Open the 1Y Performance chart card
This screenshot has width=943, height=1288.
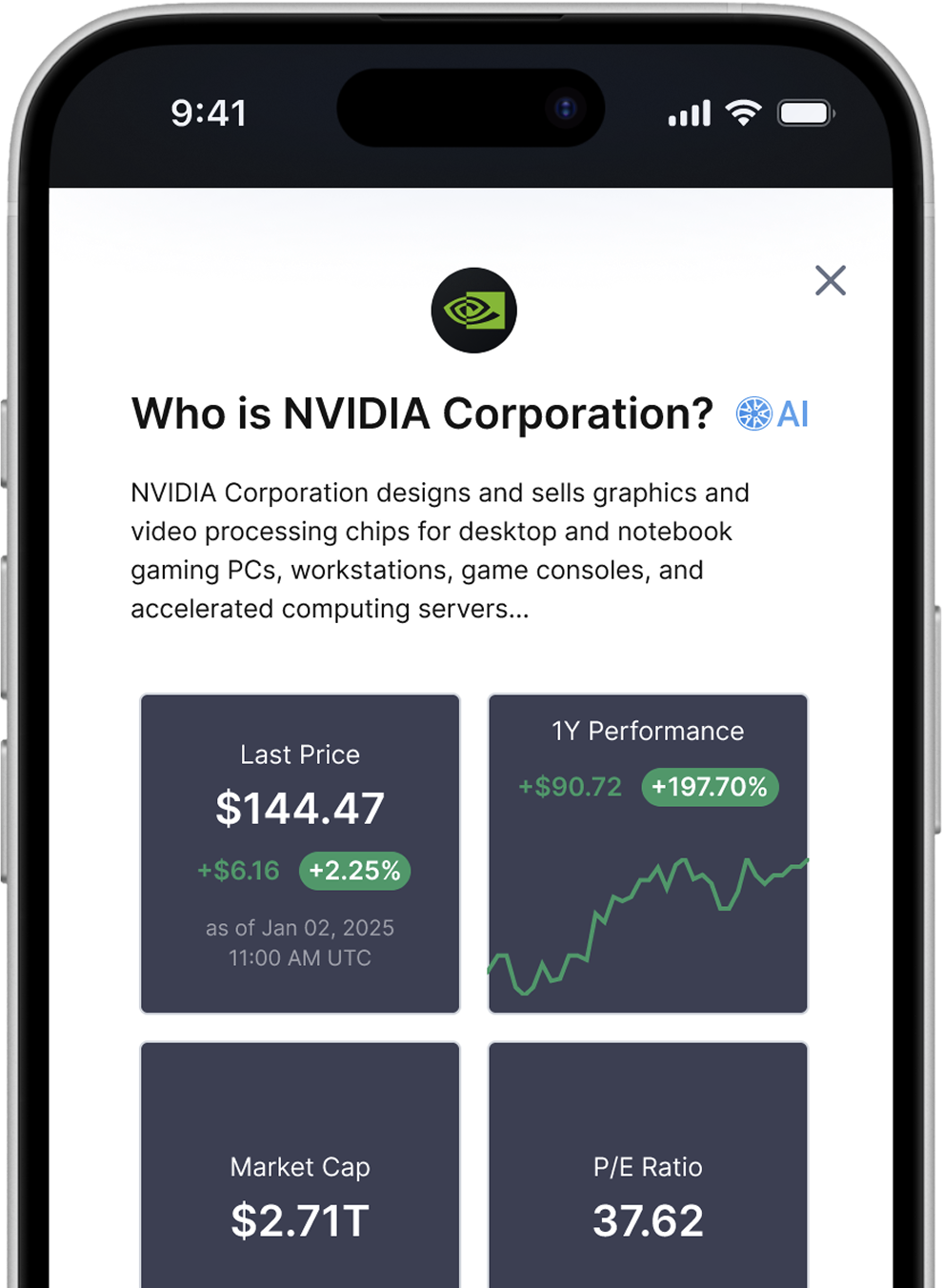pyautogui.click(x=648, y=853)
